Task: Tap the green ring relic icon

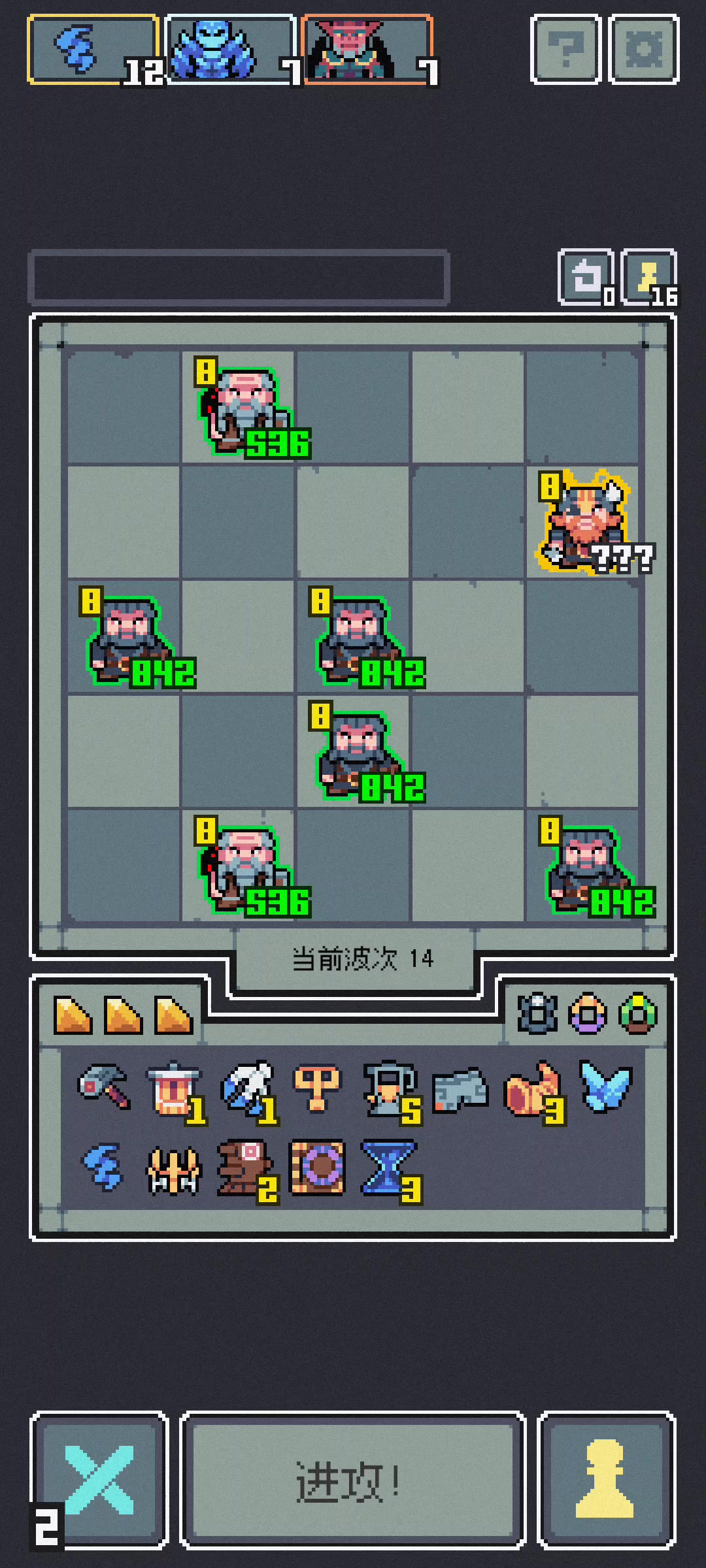Action: click(x=638, y=1013)
